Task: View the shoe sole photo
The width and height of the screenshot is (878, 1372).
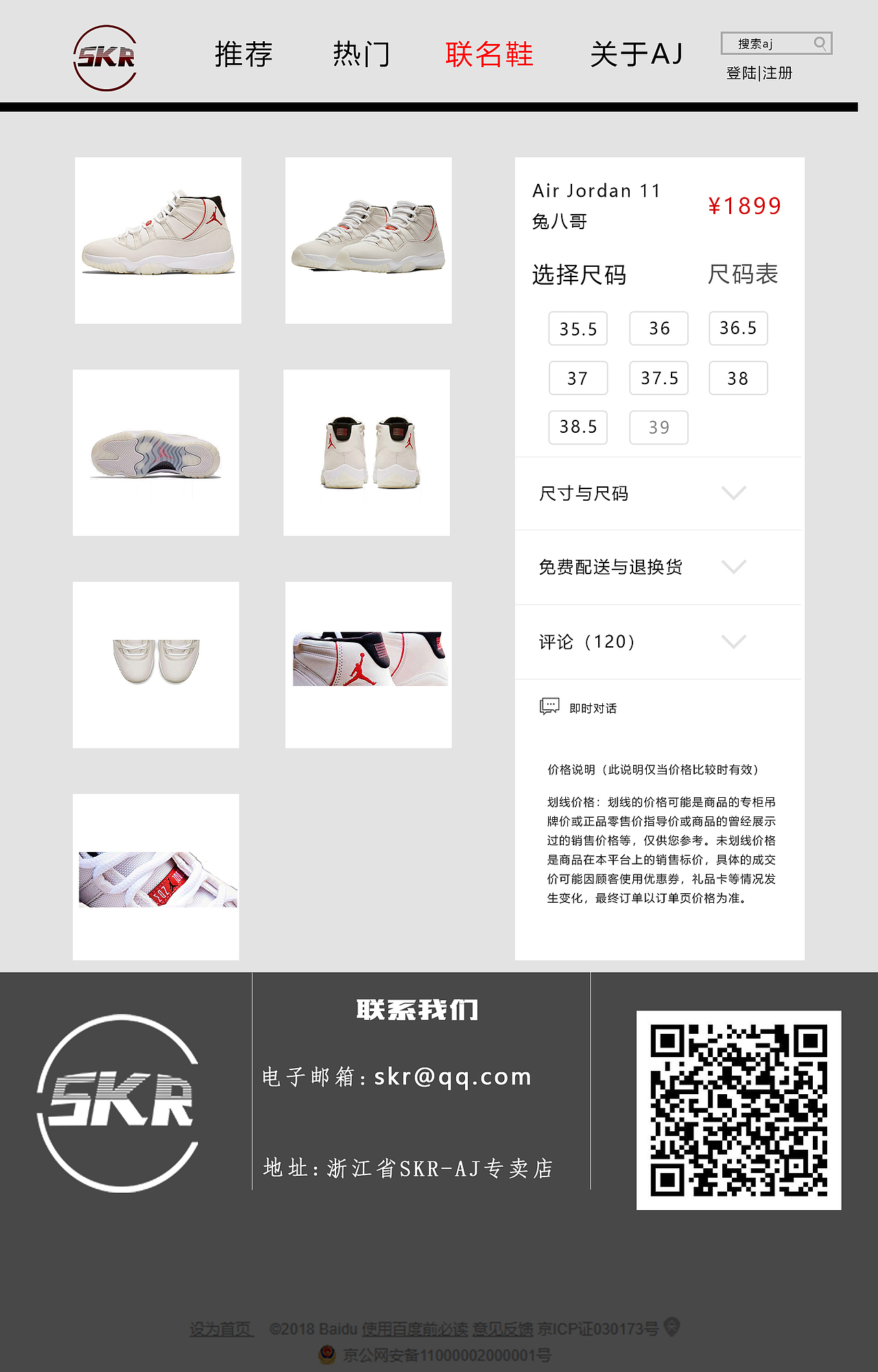Action: point(156,453)
